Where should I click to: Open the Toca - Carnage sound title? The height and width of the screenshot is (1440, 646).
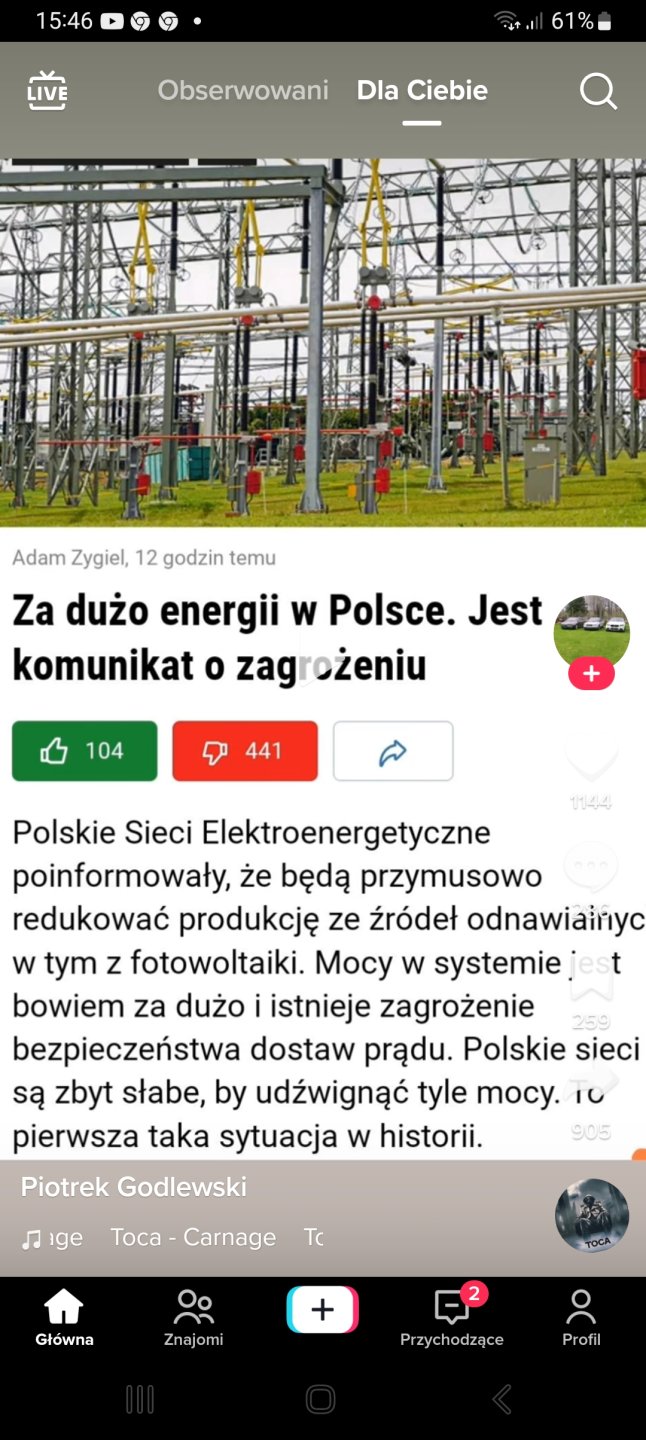coord(193,1237)
